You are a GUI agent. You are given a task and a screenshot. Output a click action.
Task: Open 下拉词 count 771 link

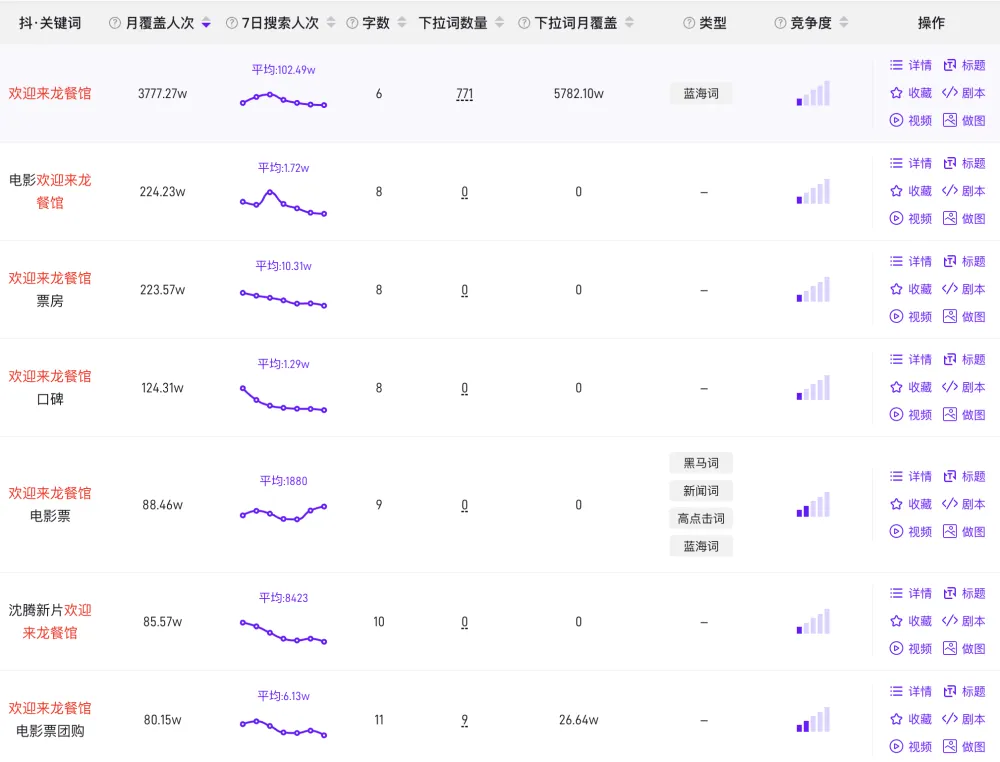point(464,94)
